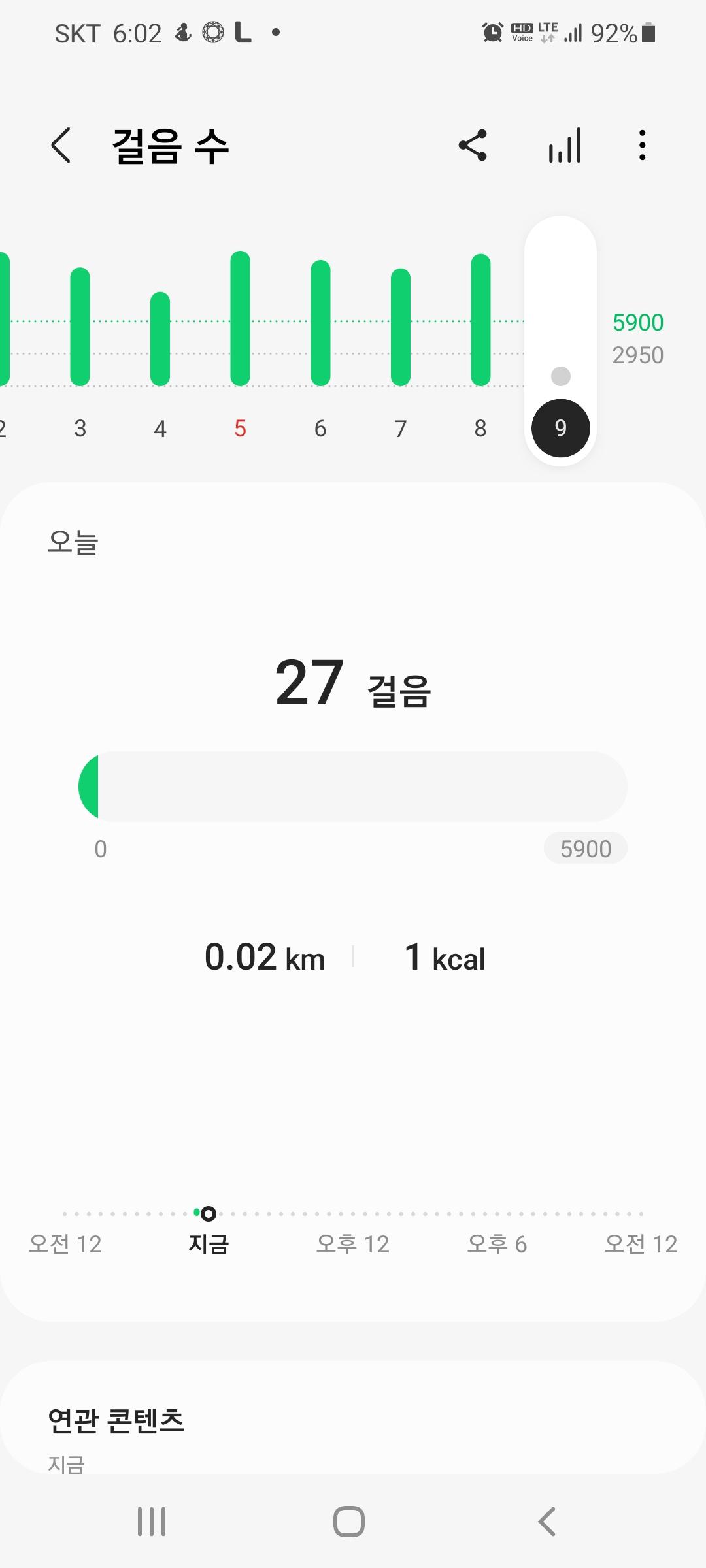This screenshot has height=1568, width=706.
Task: Open the step trends chart icon
Action: tap(565, 145)
